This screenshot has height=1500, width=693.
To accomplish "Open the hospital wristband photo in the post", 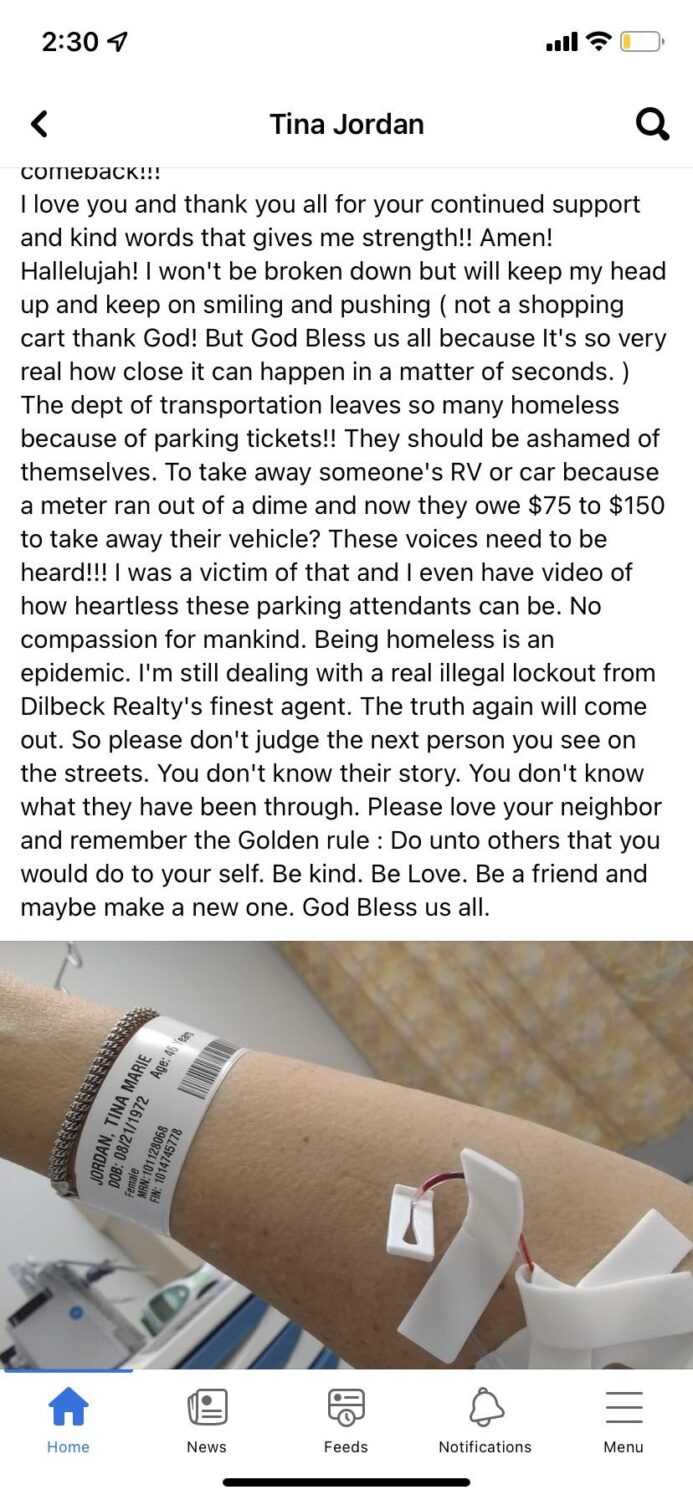I will click(346, 1155).
